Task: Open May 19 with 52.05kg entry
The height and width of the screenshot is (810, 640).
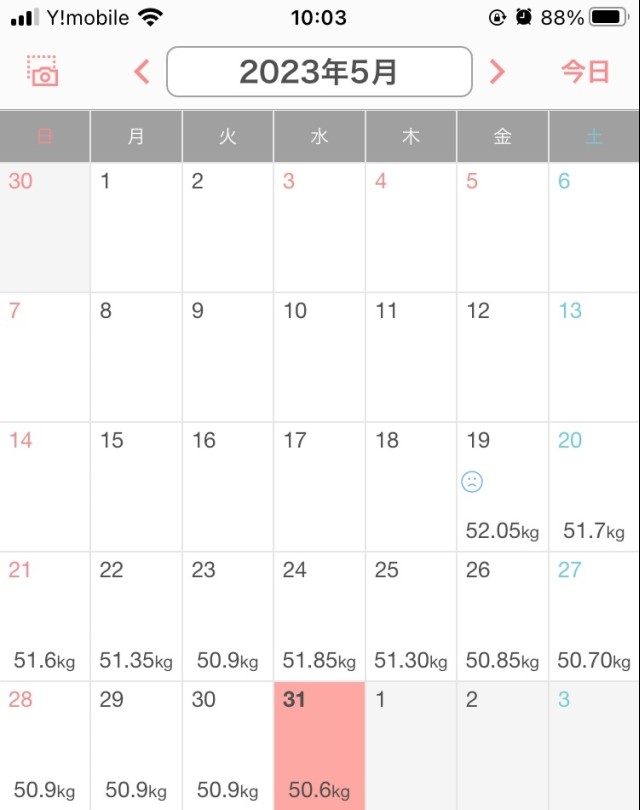Action: (x=502, y=487)
